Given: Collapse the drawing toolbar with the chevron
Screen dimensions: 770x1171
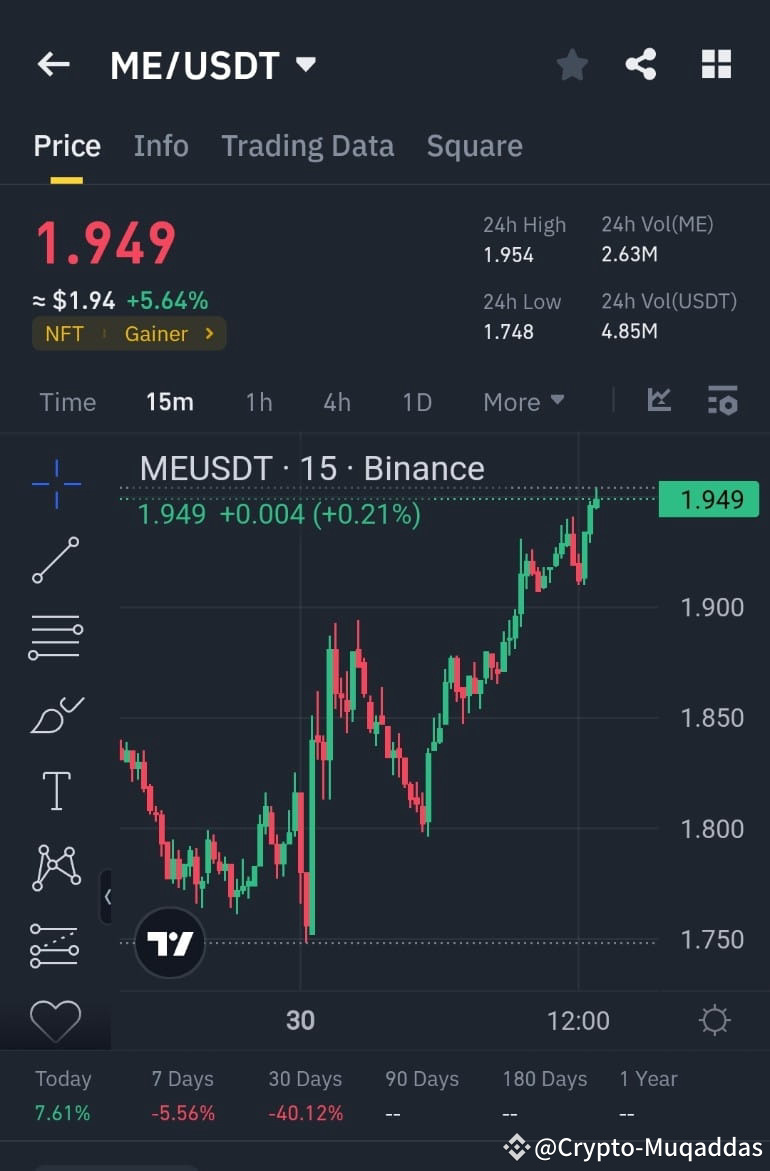Looking at the screenshot, I should coord(108,897).
